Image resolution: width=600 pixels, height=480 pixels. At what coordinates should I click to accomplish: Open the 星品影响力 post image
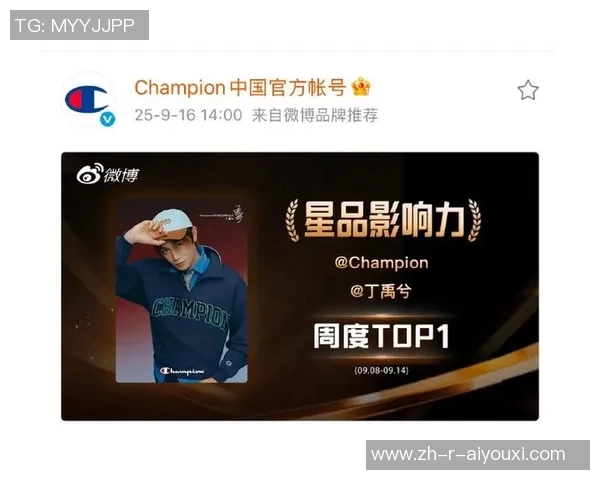coord(300,286)
